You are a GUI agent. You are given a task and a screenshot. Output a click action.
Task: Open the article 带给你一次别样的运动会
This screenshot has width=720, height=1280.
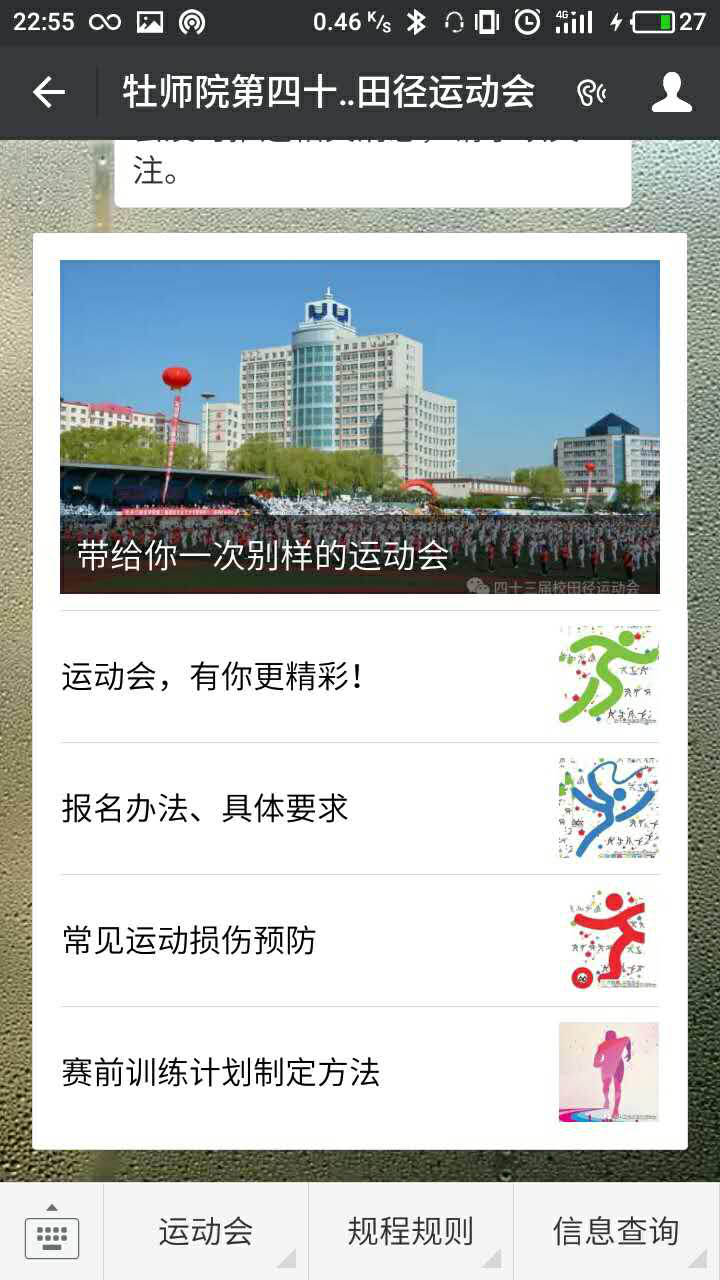(359, 427)
